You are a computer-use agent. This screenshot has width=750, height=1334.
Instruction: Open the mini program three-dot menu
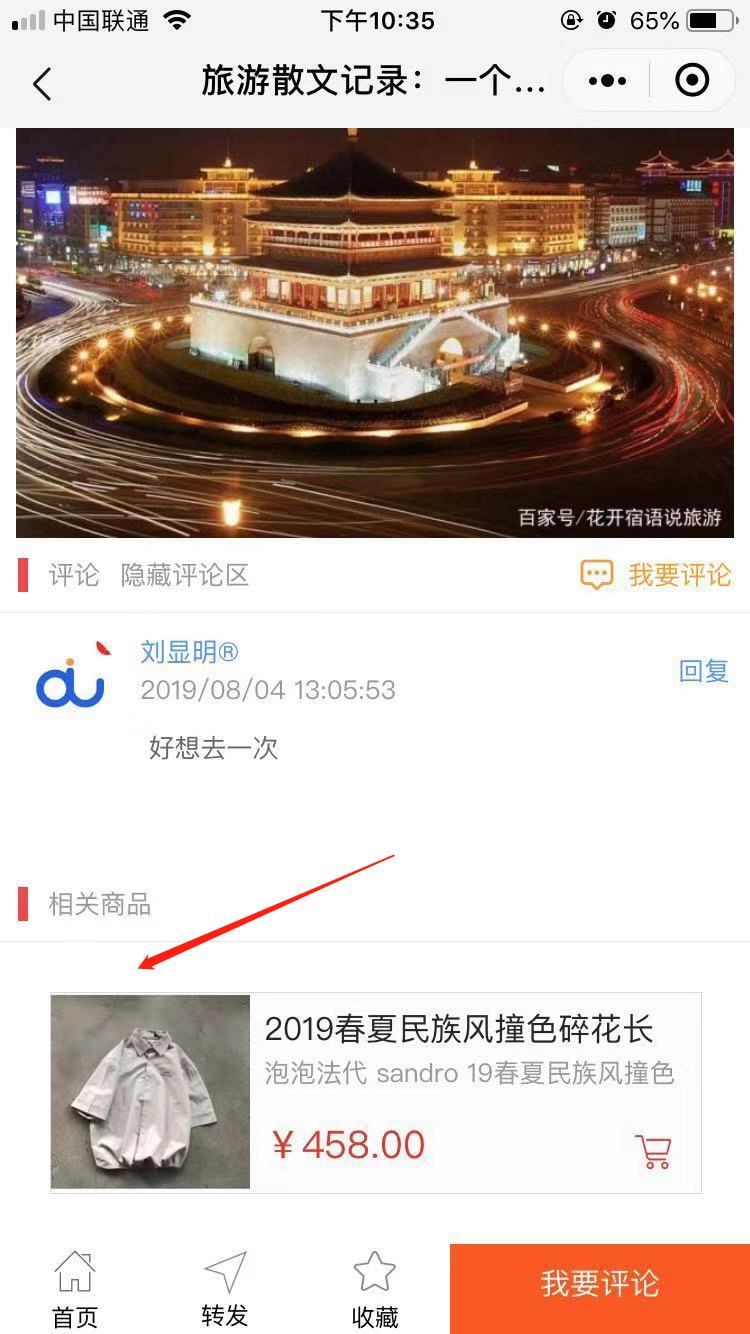click(607, 81)
